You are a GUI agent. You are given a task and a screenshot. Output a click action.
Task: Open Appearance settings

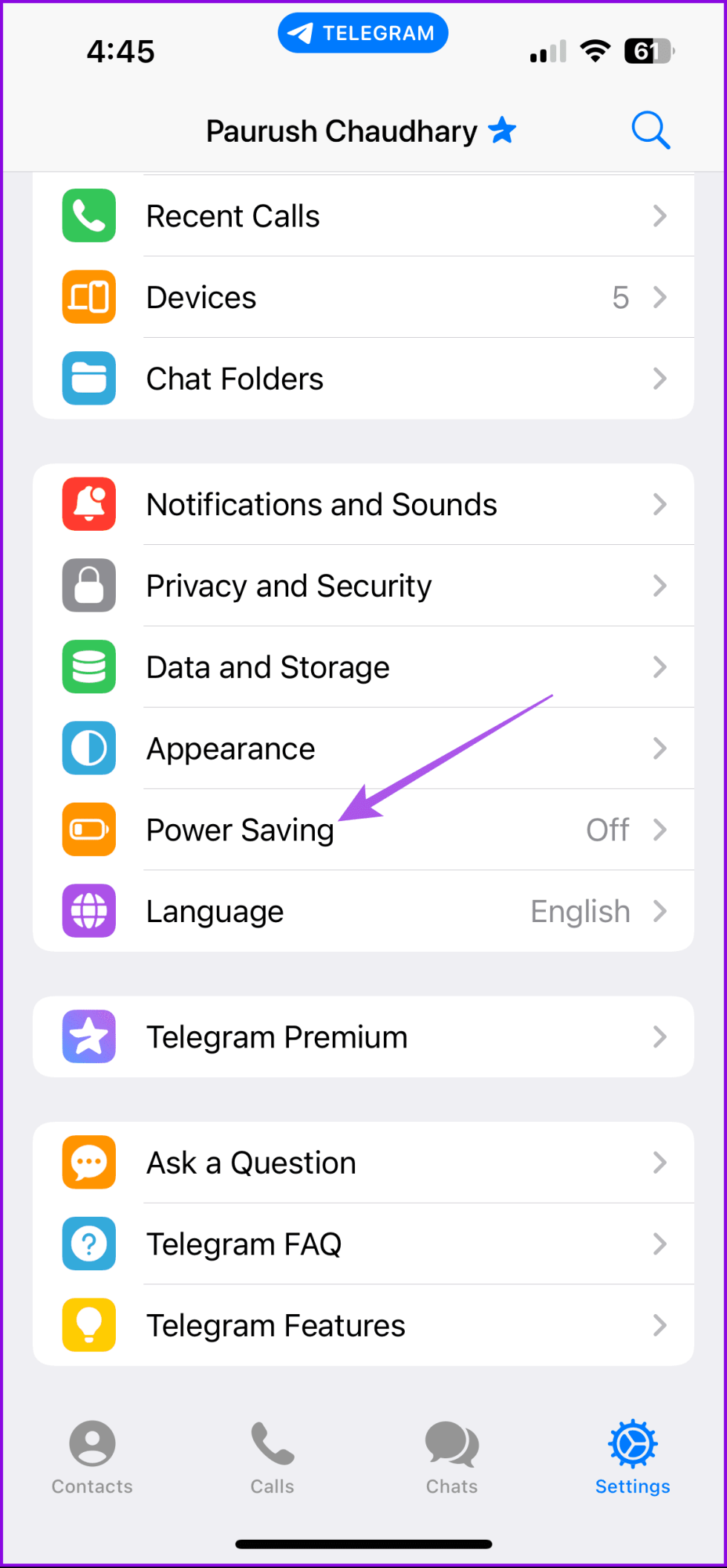click(x=364, y=748)
